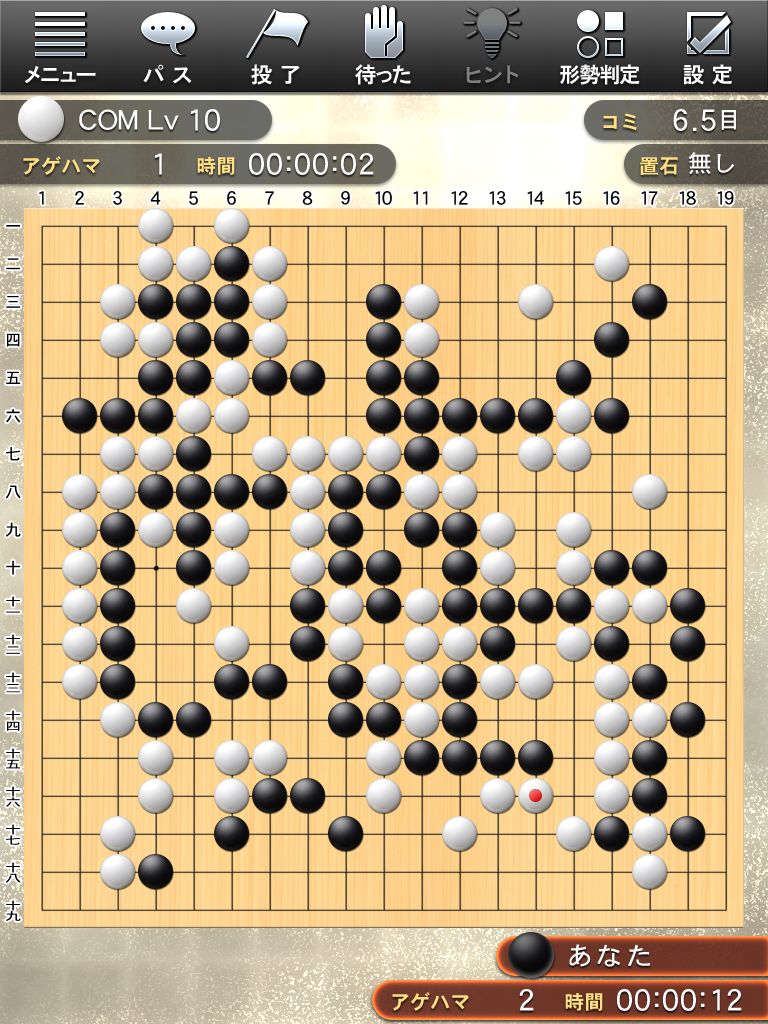Resign the game via 投了
Image resolution: width=768 pixels, height=1024 pixels.
click(276, 46)
